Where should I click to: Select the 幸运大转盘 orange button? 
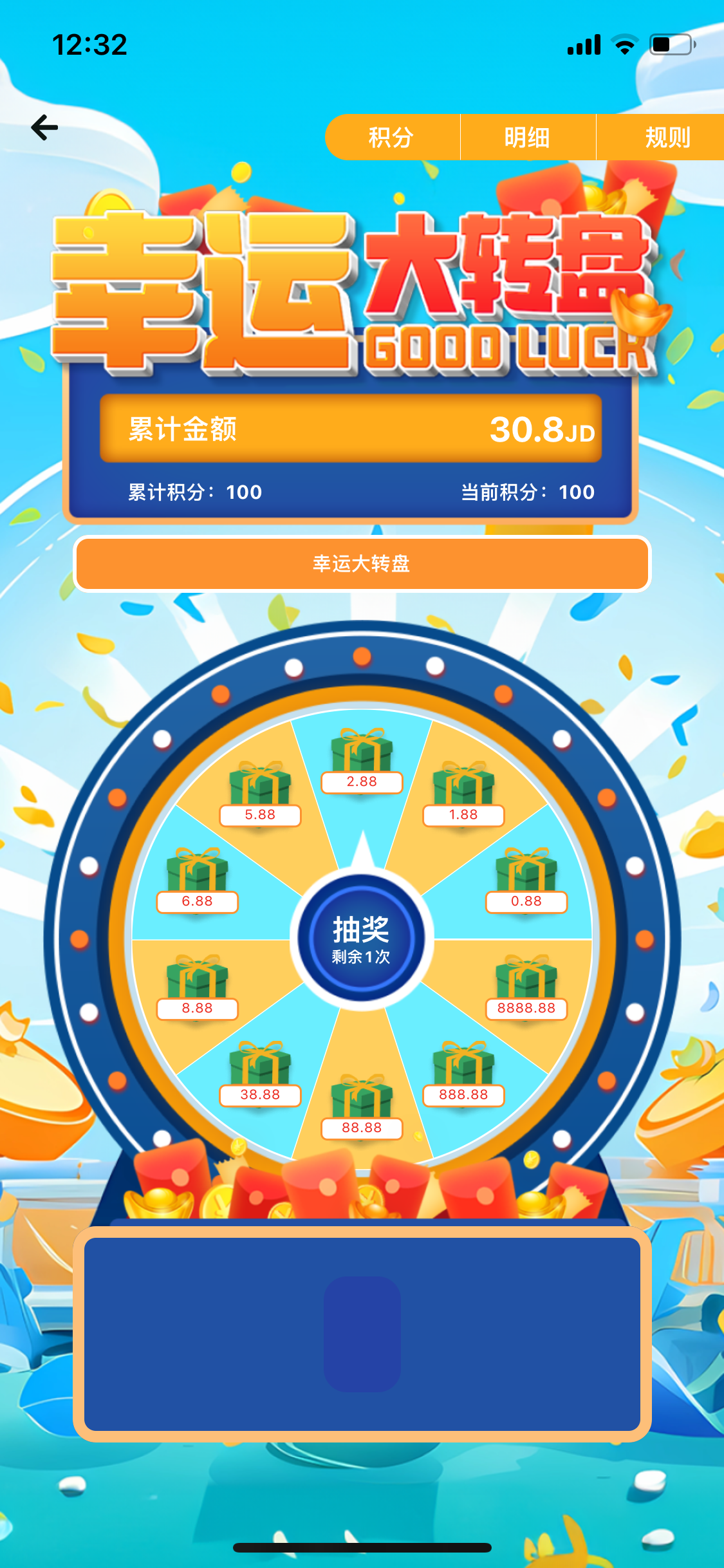[x=362, y=564]
